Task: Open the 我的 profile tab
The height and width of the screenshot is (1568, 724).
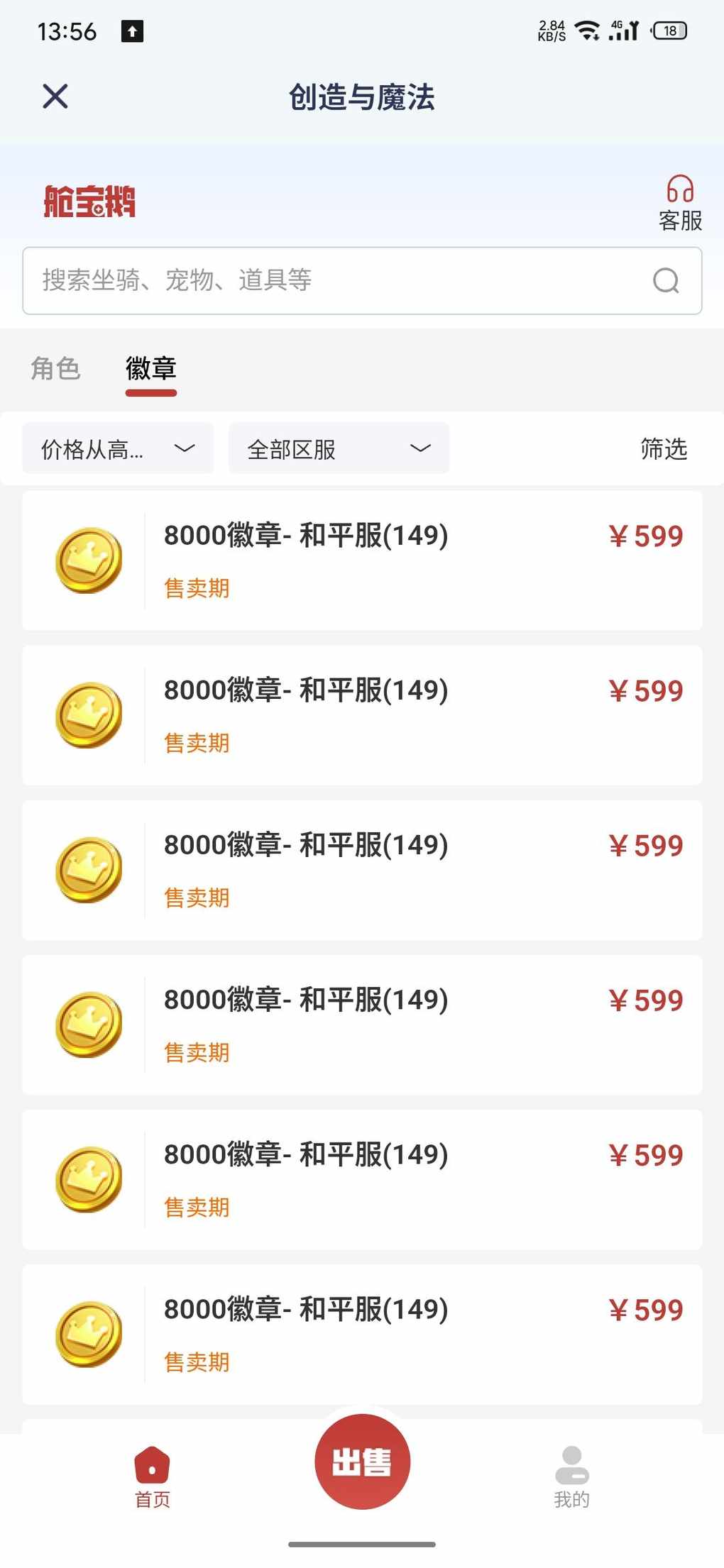Action: [571, 1477]
